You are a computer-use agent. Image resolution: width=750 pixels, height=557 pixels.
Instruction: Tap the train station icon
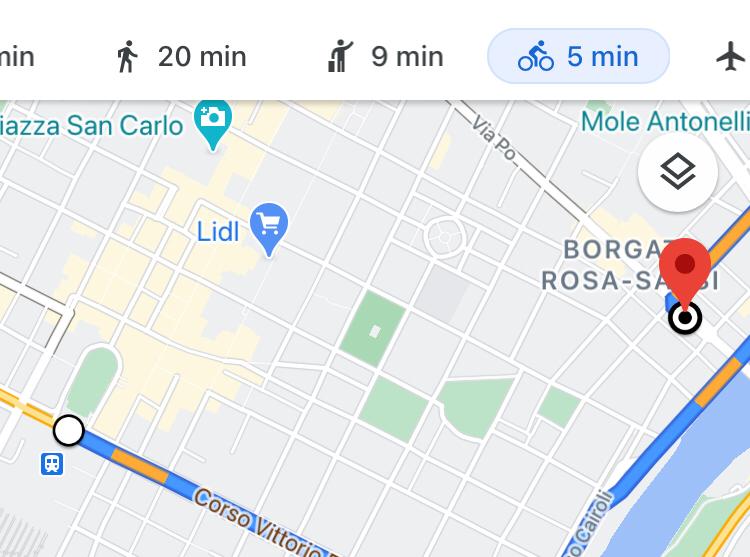click(52, 464)
